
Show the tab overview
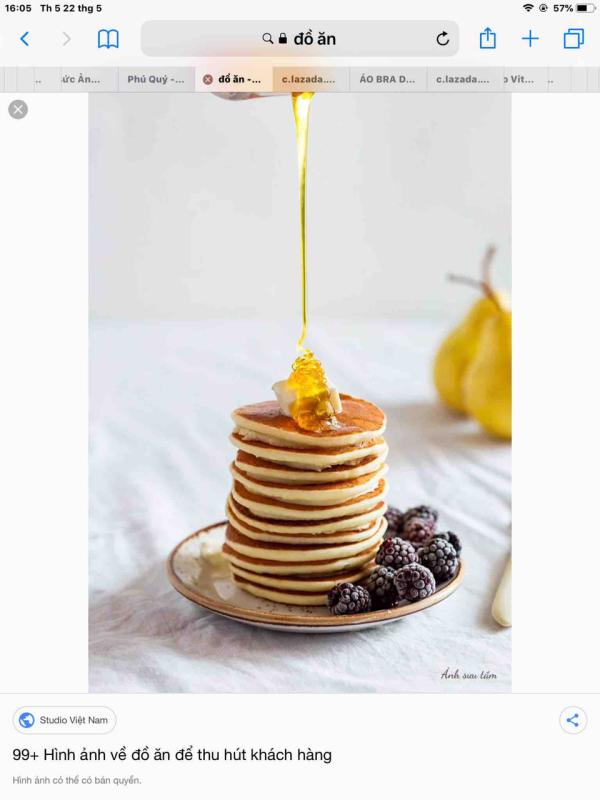(x=573, y=39)
